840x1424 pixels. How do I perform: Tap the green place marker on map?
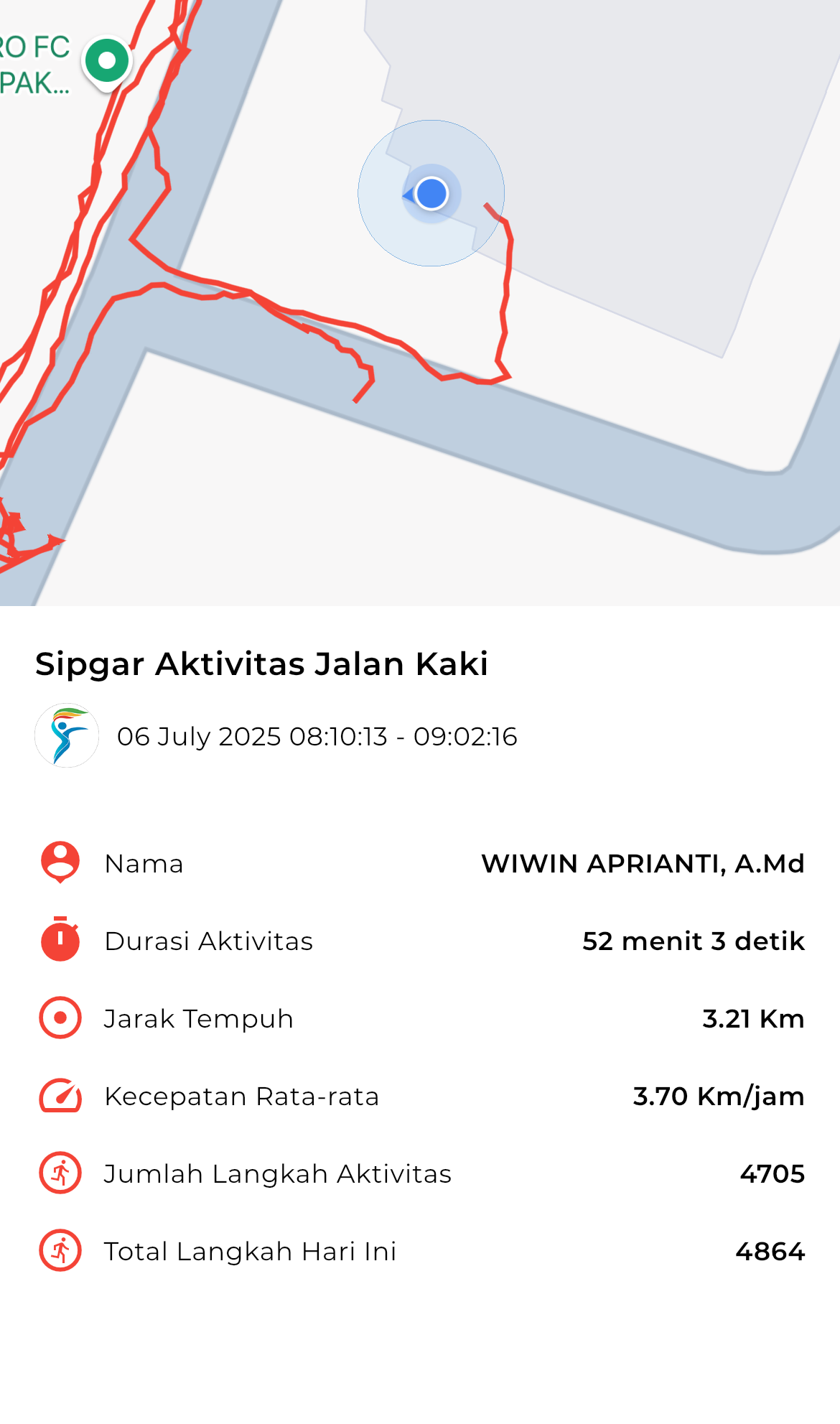click(x=107, y=62)
